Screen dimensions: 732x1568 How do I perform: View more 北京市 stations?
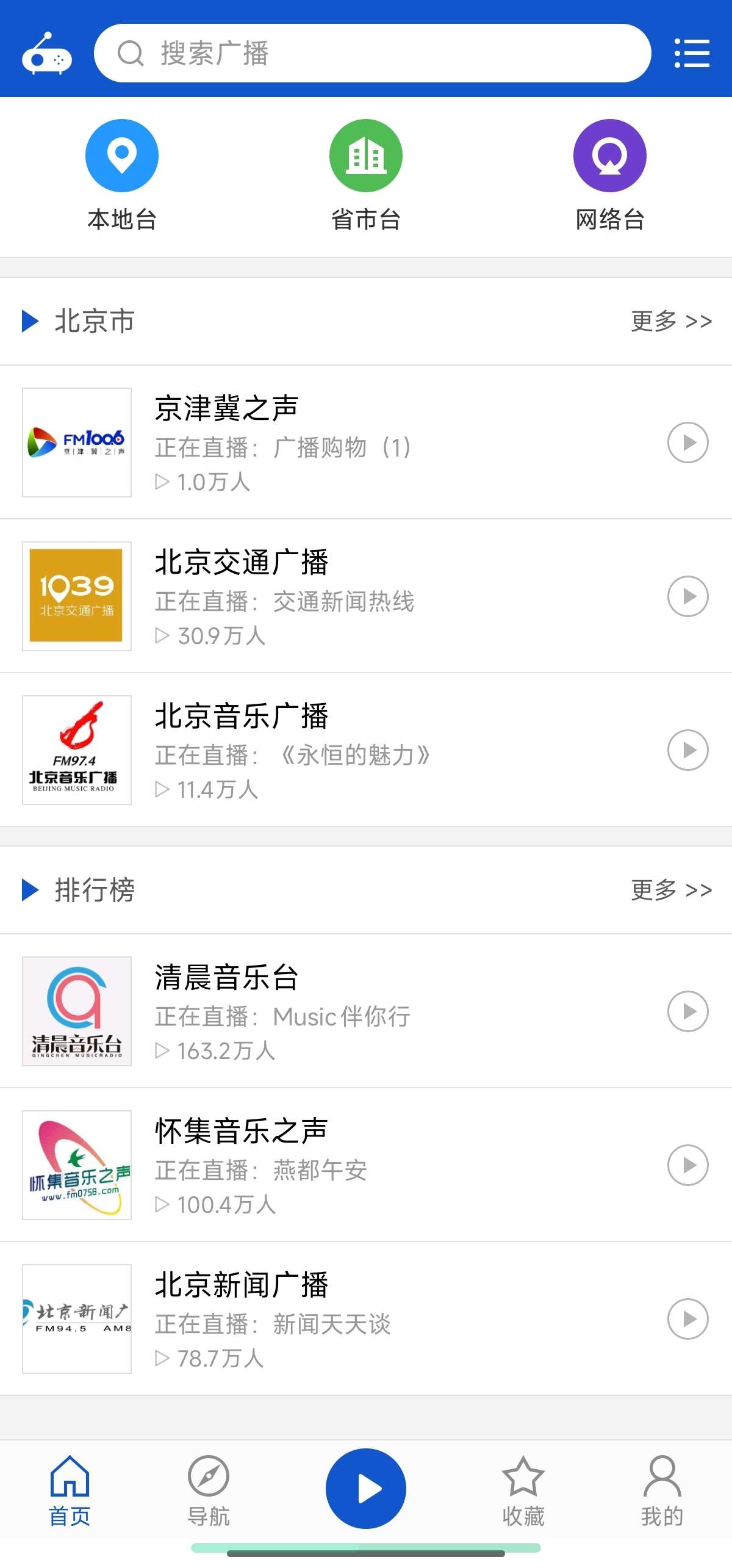coord(671,321)
